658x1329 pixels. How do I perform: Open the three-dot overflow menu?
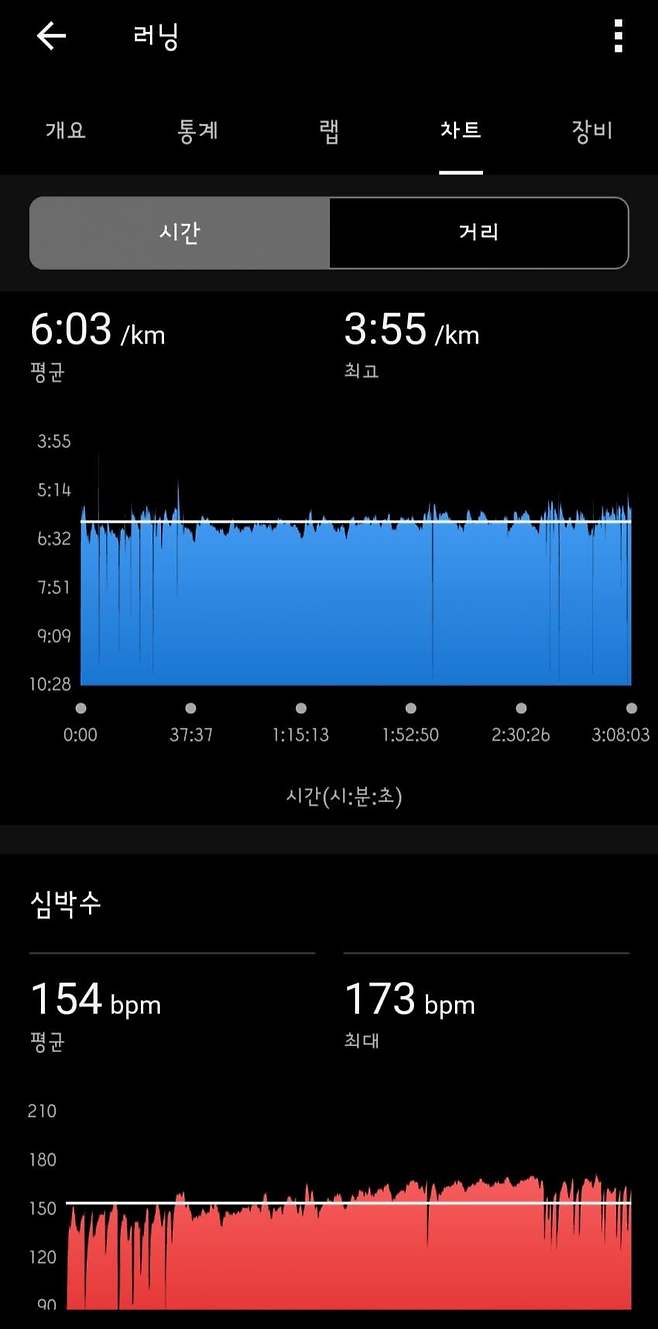coord(618,37)
